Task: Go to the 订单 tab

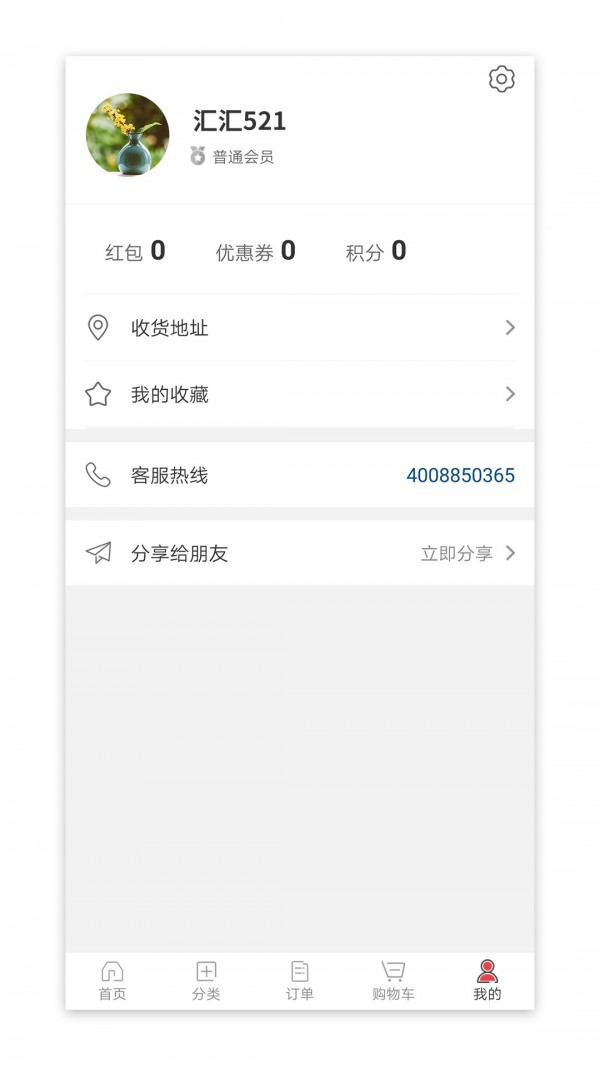Action: (299, 981)
